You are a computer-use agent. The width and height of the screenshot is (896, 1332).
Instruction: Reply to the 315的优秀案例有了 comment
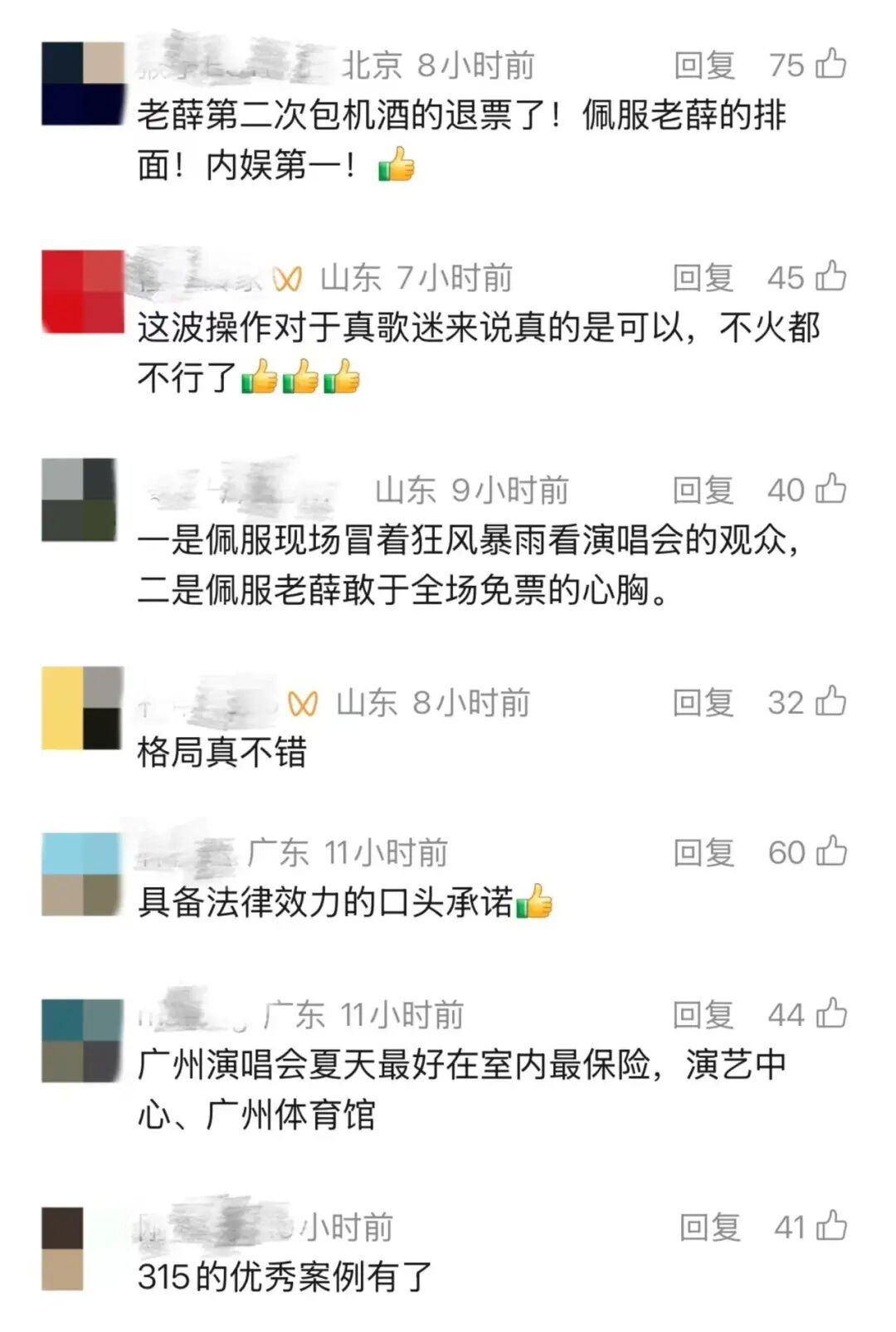[709, 1227]
